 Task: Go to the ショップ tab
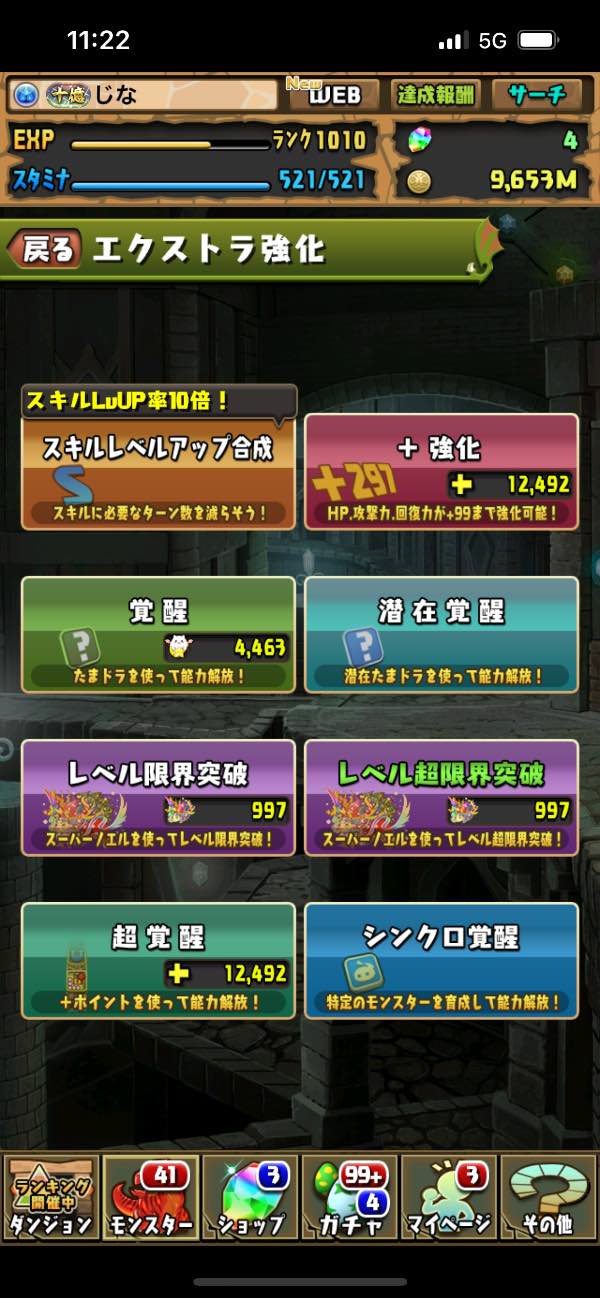(x=250, y=1198)
